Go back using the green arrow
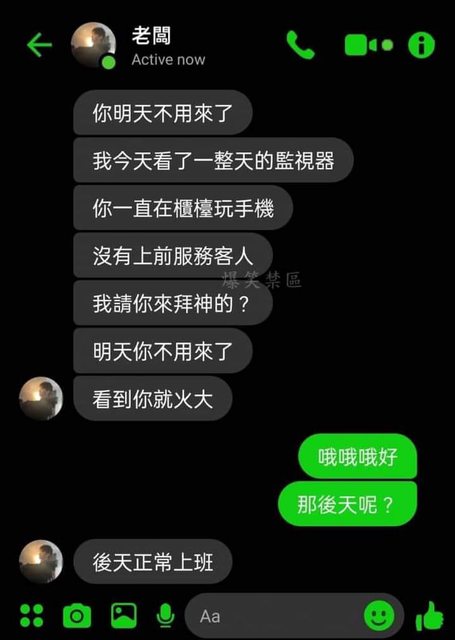The width and height of the screenshot is (455, 640). tap(39, 44)
